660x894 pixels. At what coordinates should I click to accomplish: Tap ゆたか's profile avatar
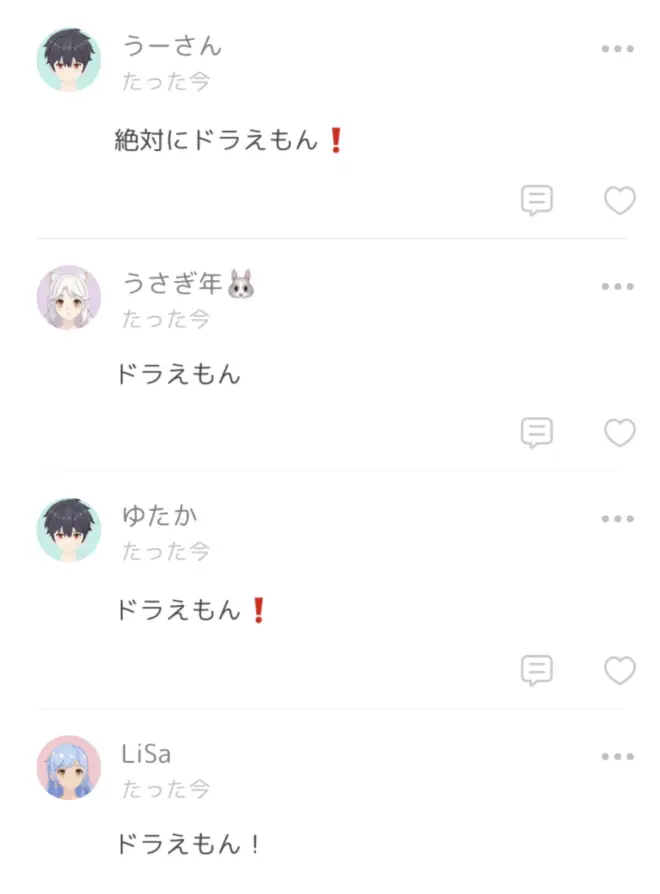[69, 530]
